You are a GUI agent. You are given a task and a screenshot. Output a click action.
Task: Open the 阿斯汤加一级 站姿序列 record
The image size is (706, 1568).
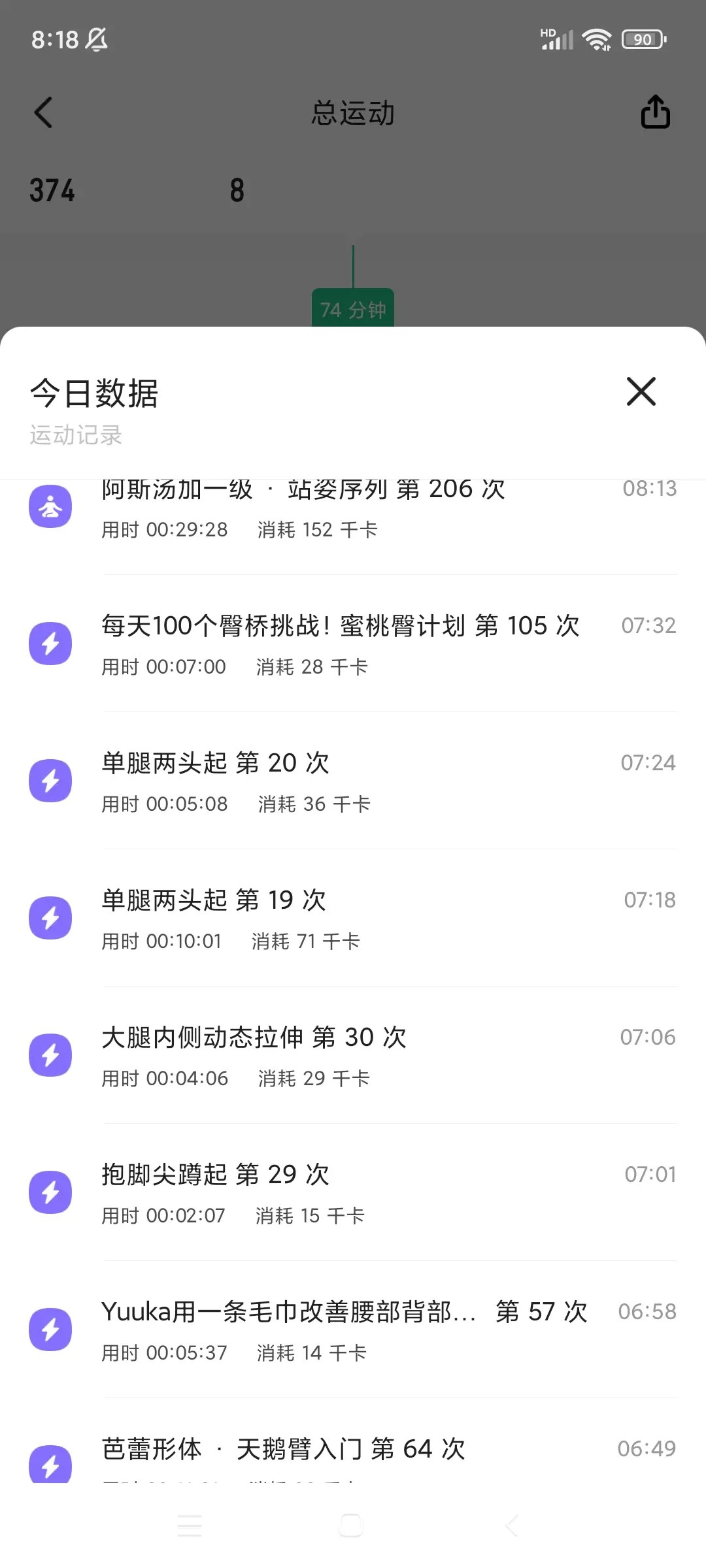coord(353,511)
